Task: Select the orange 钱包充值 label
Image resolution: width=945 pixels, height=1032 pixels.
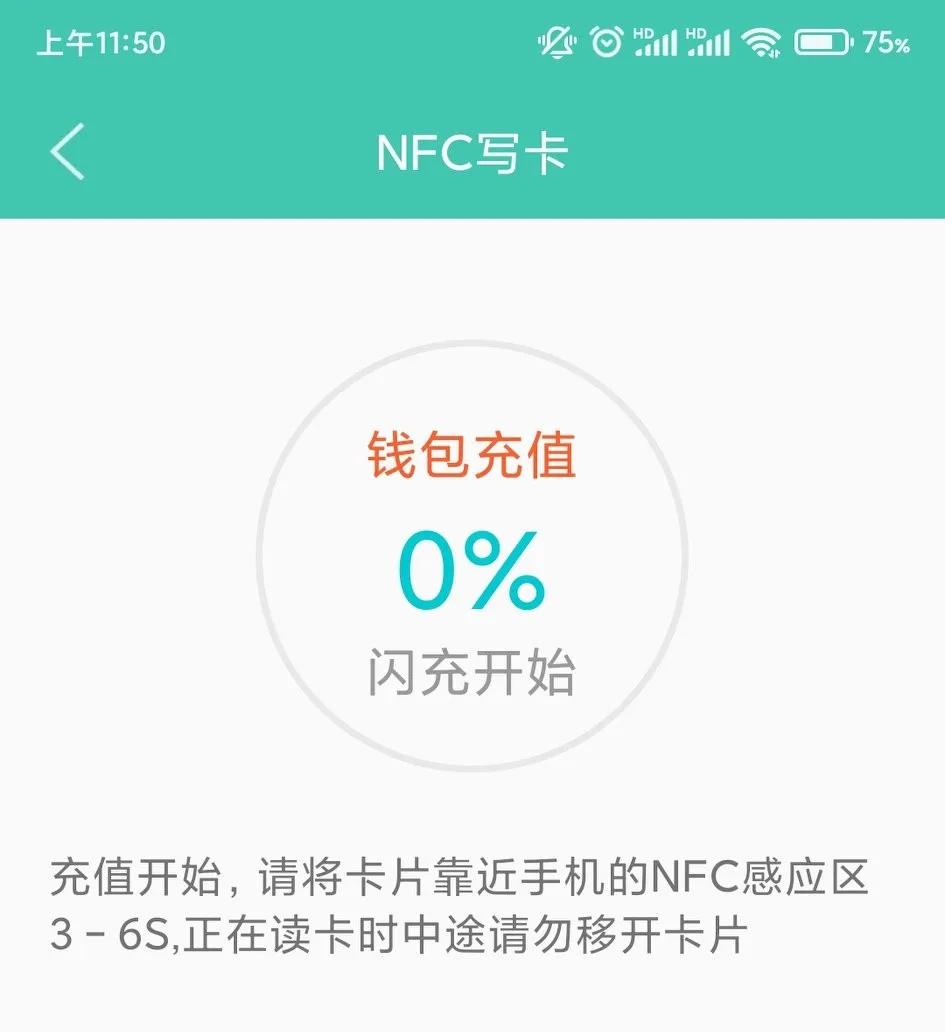Action: [470, 455]
